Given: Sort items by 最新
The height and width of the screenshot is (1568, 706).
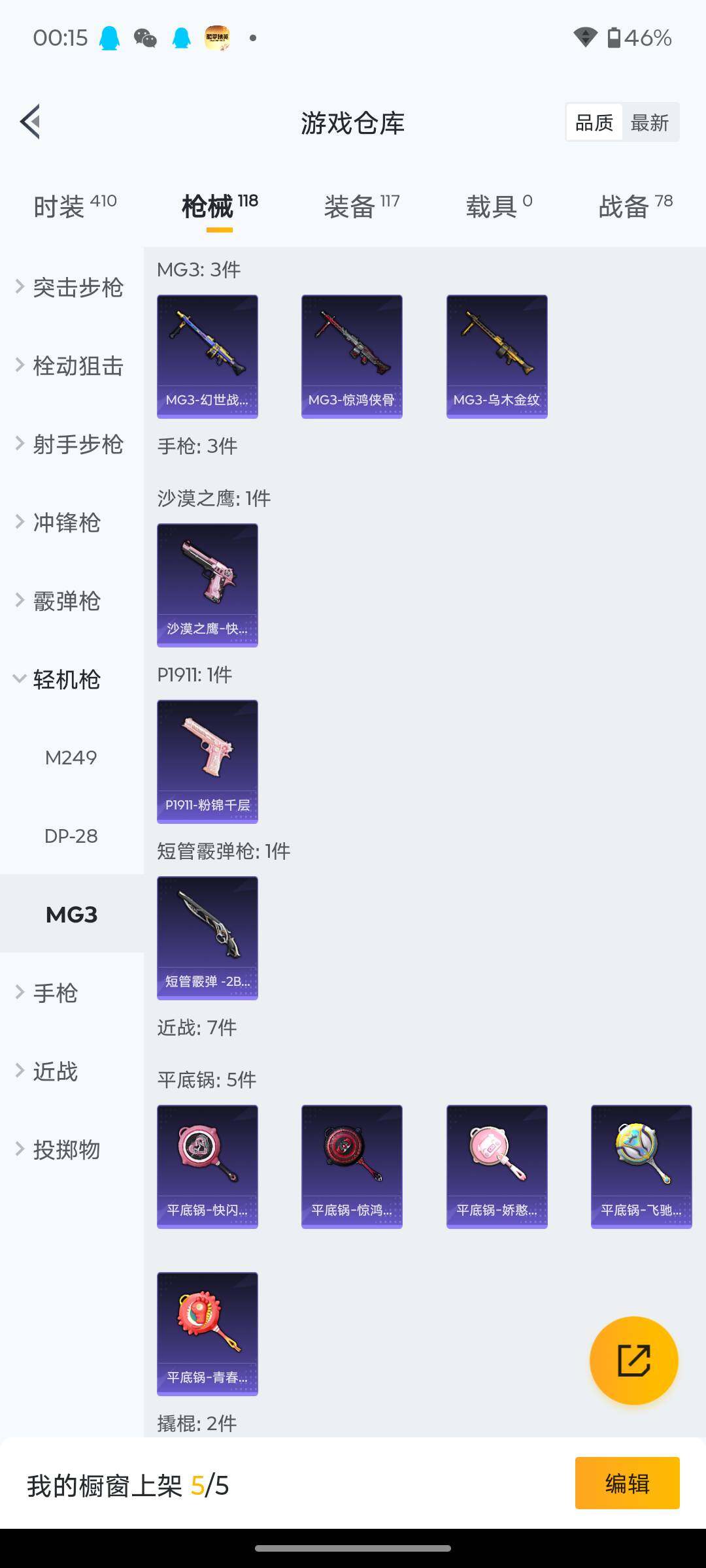Looking at the screenshot, I should tap(649, 123).
